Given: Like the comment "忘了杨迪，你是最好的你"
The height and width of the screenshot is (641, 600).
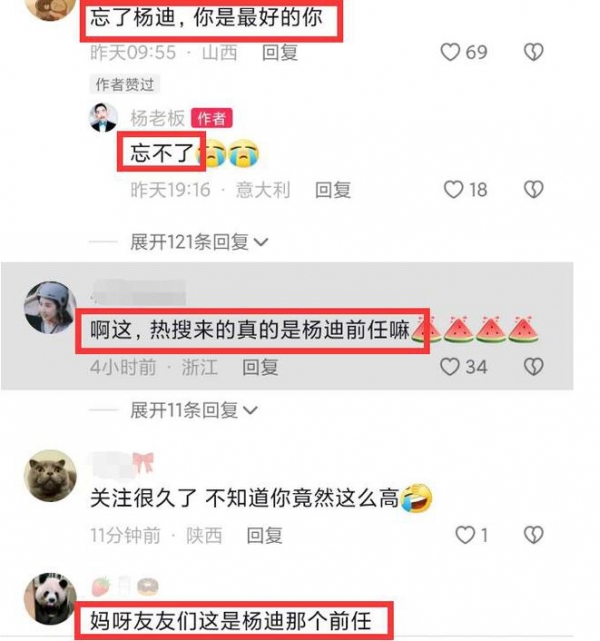Looking at the screenshot, I should tap(451, 51).
